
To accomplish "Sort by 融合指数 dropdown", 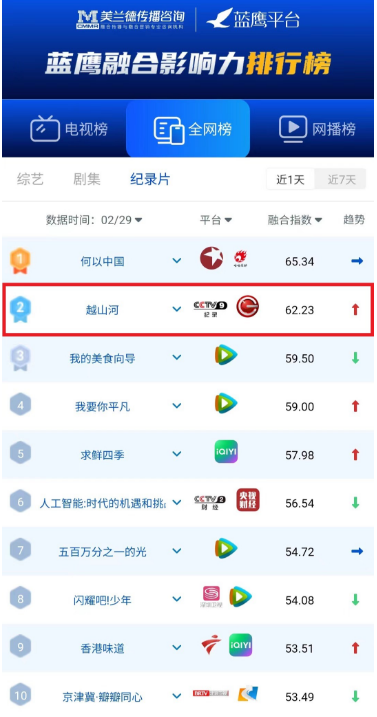I will click(295, 220).
